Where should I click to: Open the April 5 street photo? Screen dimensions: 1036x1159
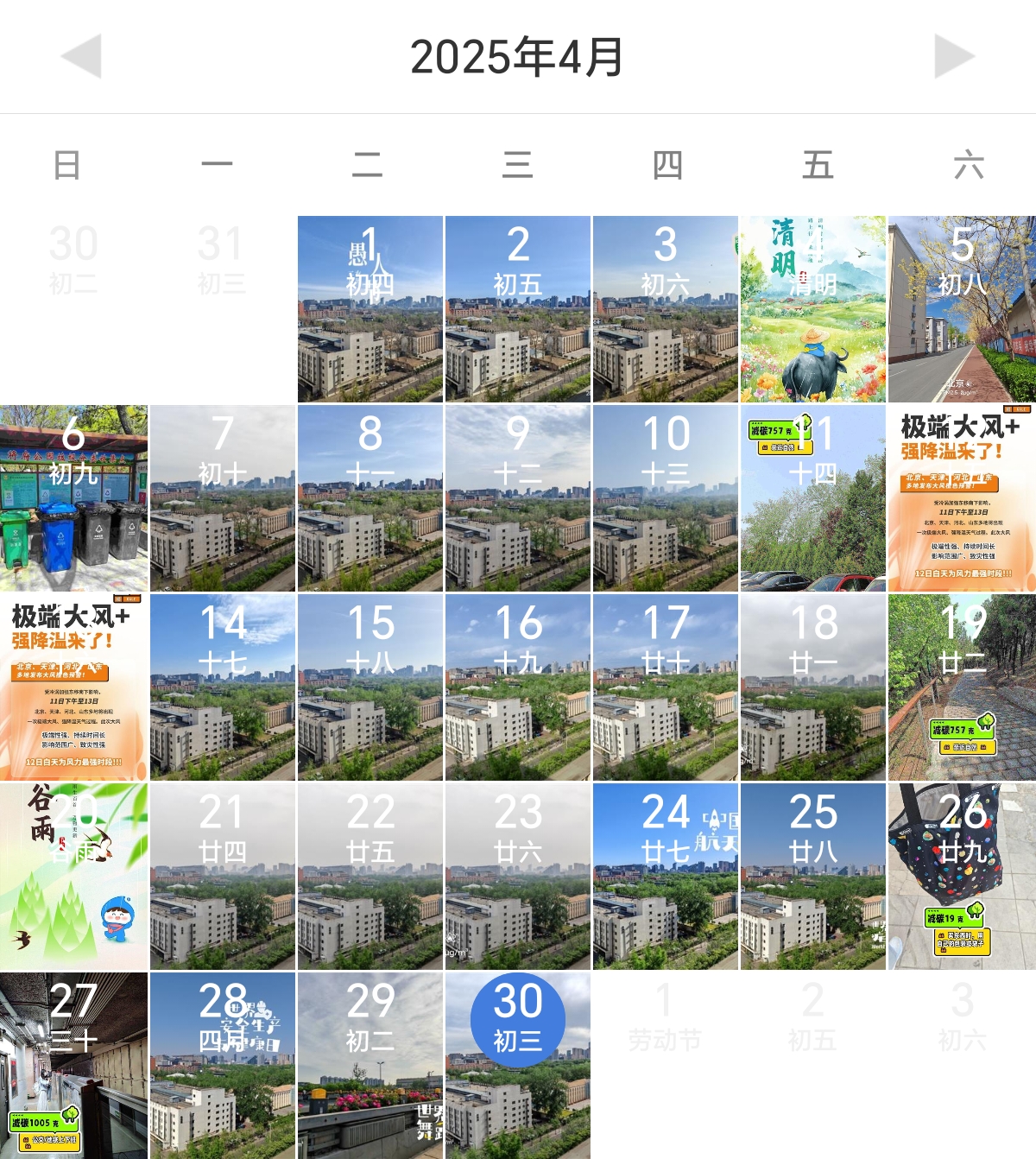pyautogui.click(x=962, y=309)
